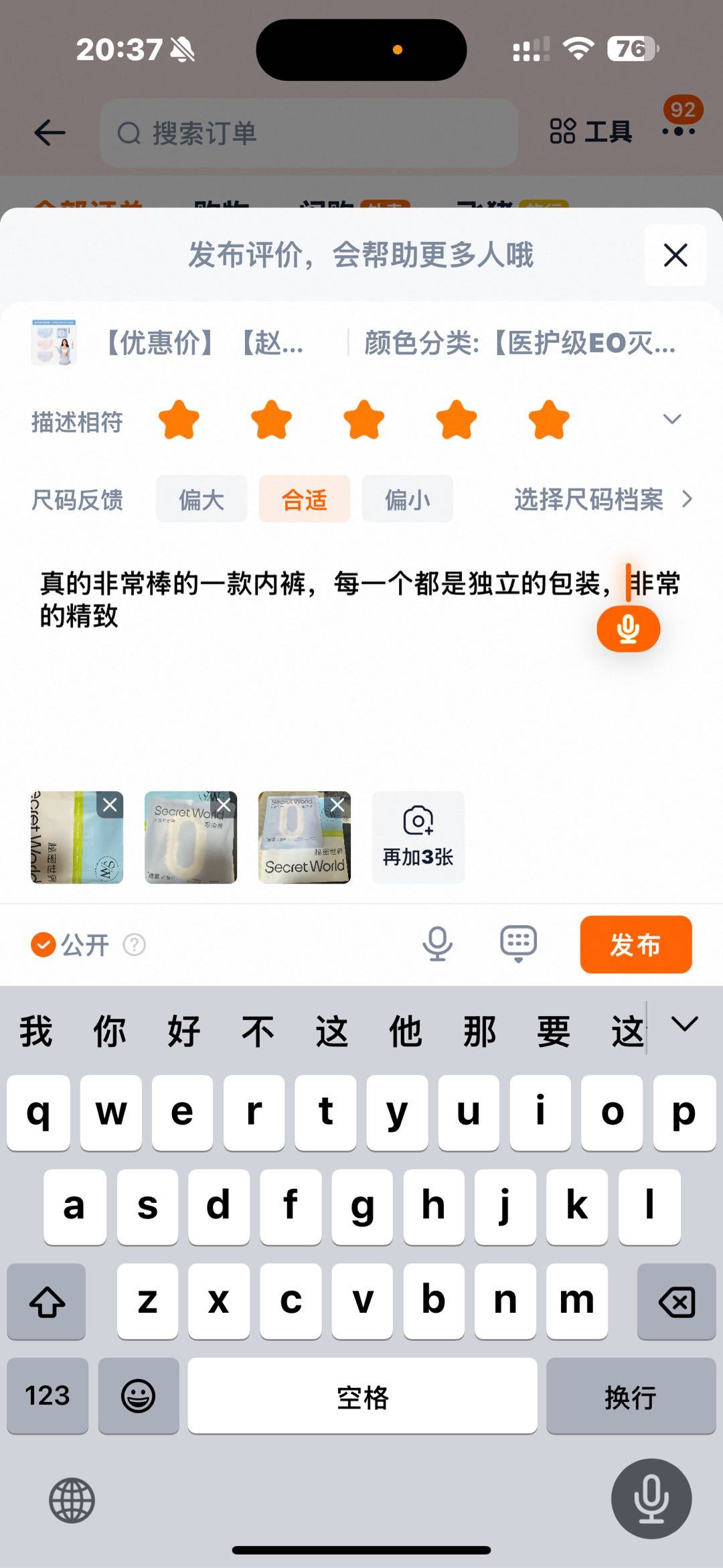Tap 发布 to publish the review
Viewport: 723px width, 1568px height.
click(635, 944)
